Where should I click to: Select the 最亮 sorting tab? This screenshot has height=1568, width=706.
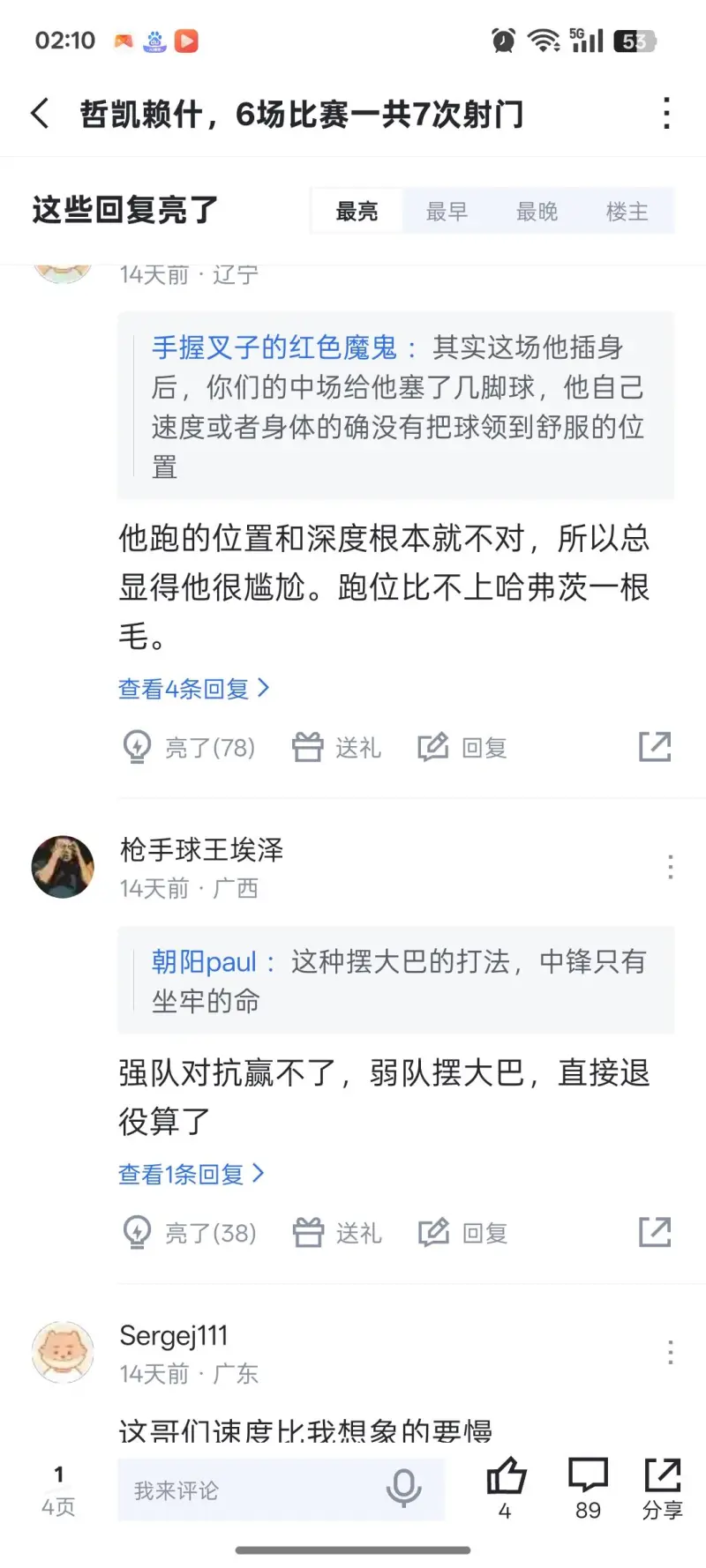[357, 212]
